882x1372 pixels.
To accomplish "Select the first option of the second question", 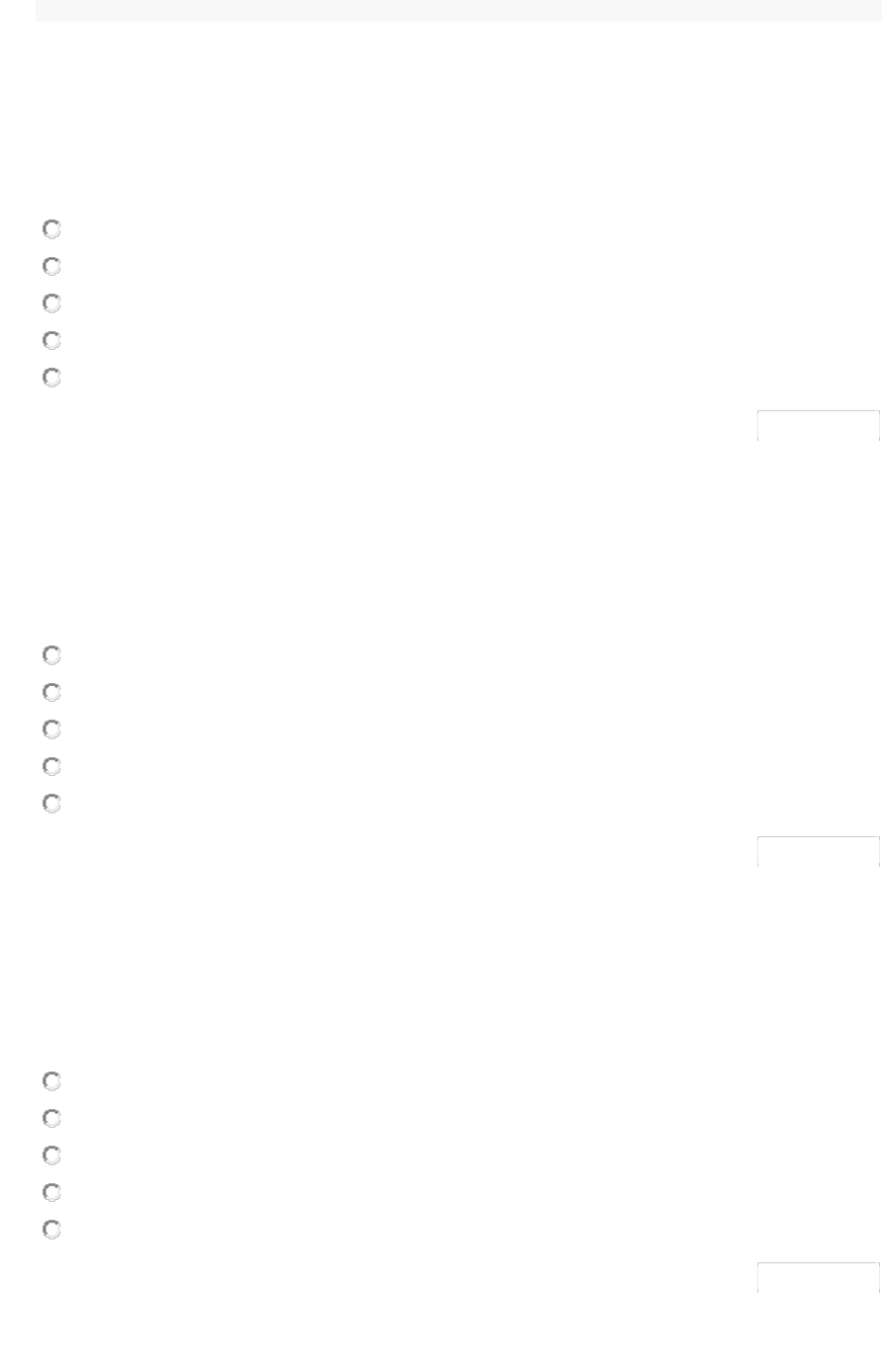I will point(52,655).
